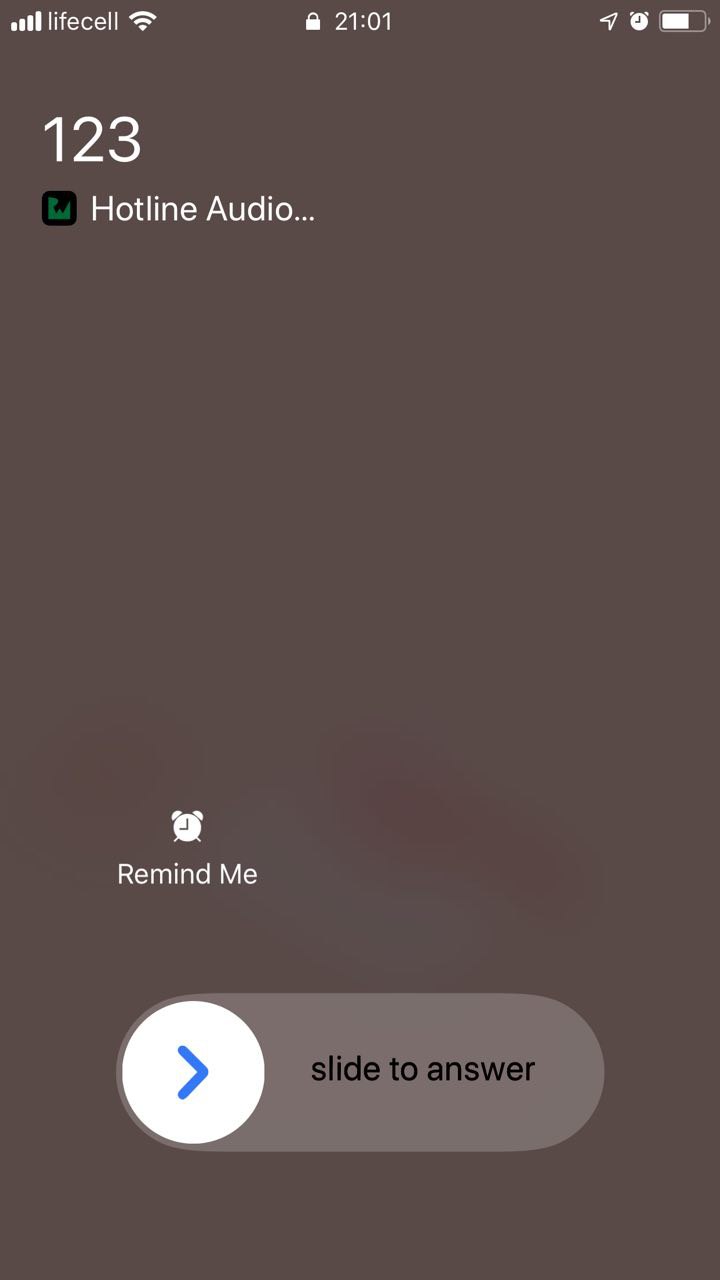Tap the alarm clock icon in the status bar
Image resolution: width=720 pixels, height=1280 pixels.
641,19
